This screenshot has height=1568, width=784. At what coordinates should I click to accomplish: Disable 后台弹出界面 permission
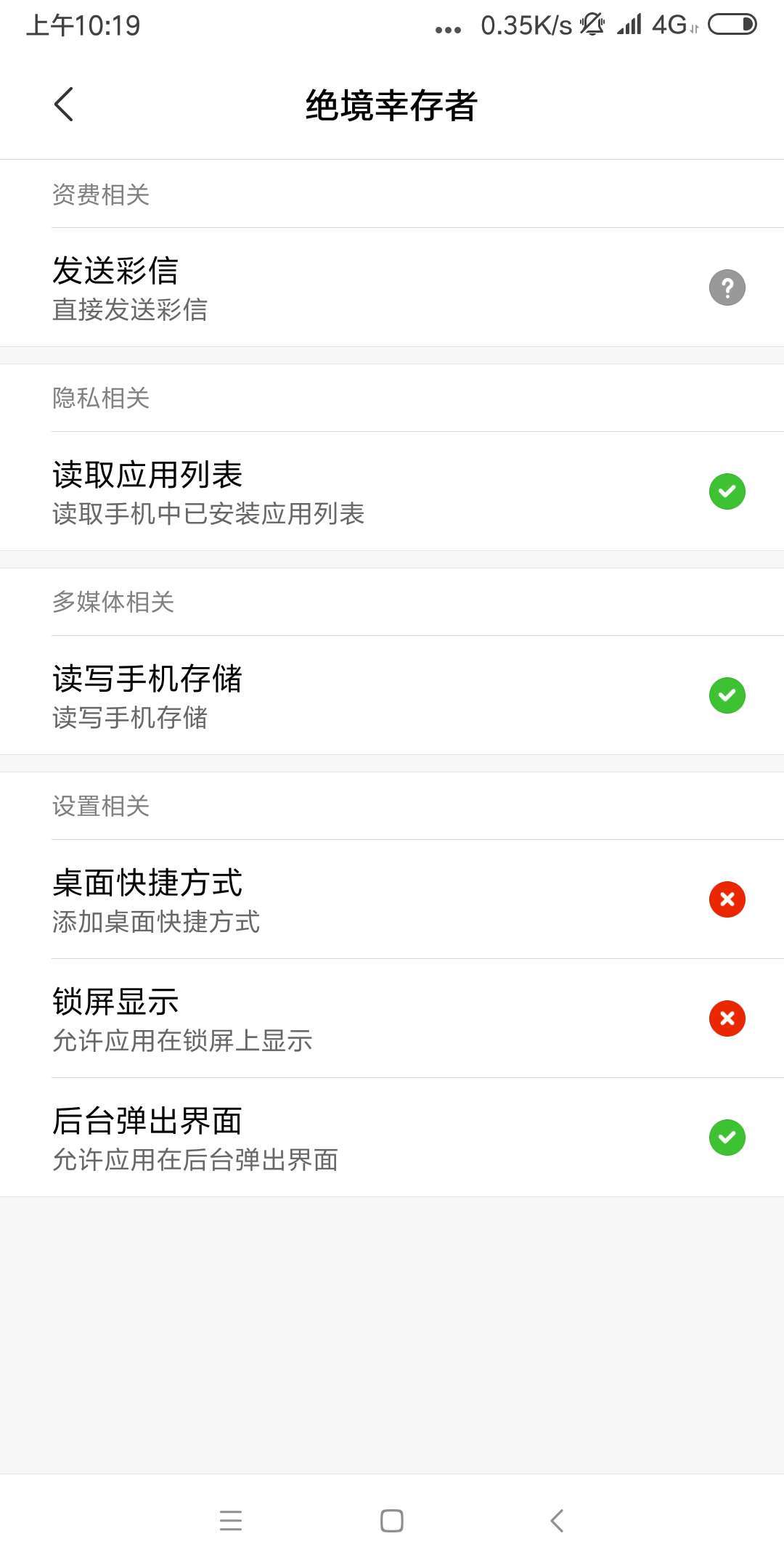[727, 1137]
